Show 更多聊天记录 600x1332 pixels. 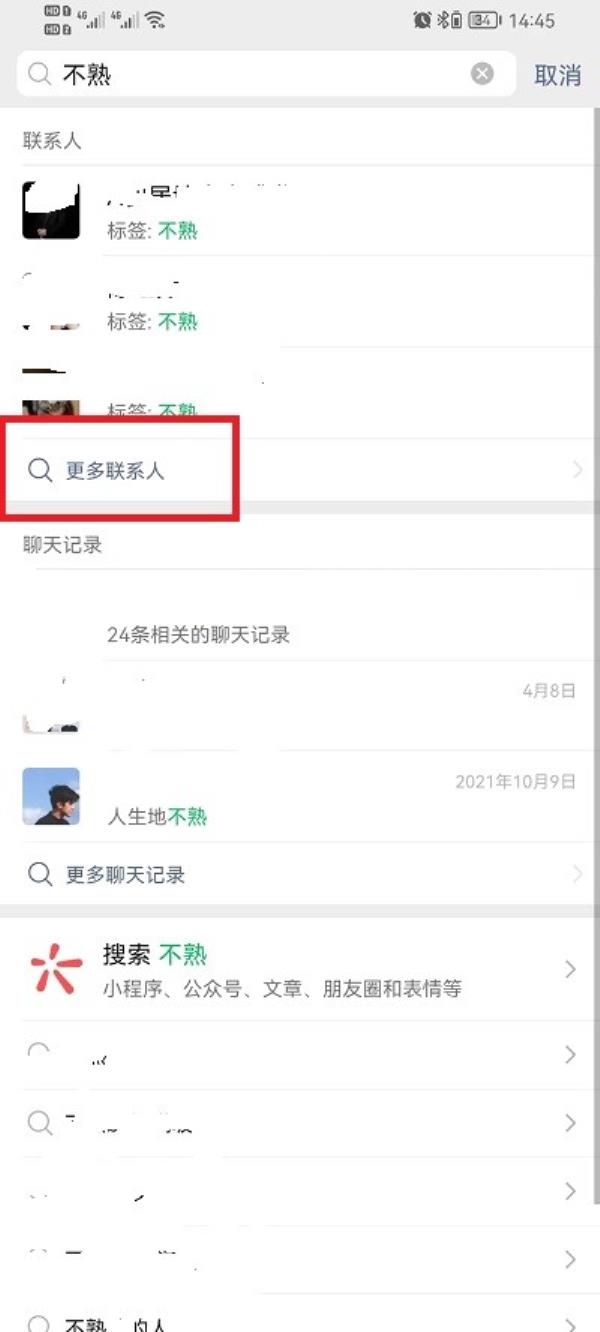point(300,874)
